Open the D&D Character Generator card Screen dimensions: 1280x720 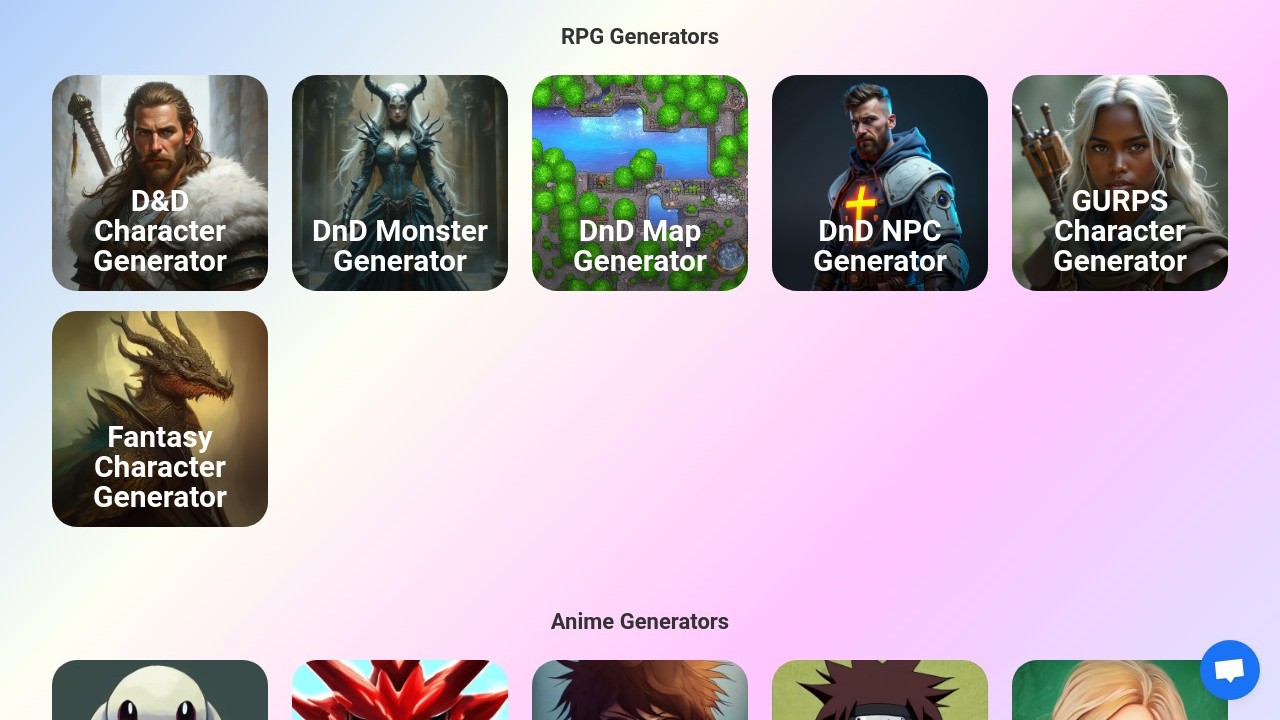tap(160, 183)
